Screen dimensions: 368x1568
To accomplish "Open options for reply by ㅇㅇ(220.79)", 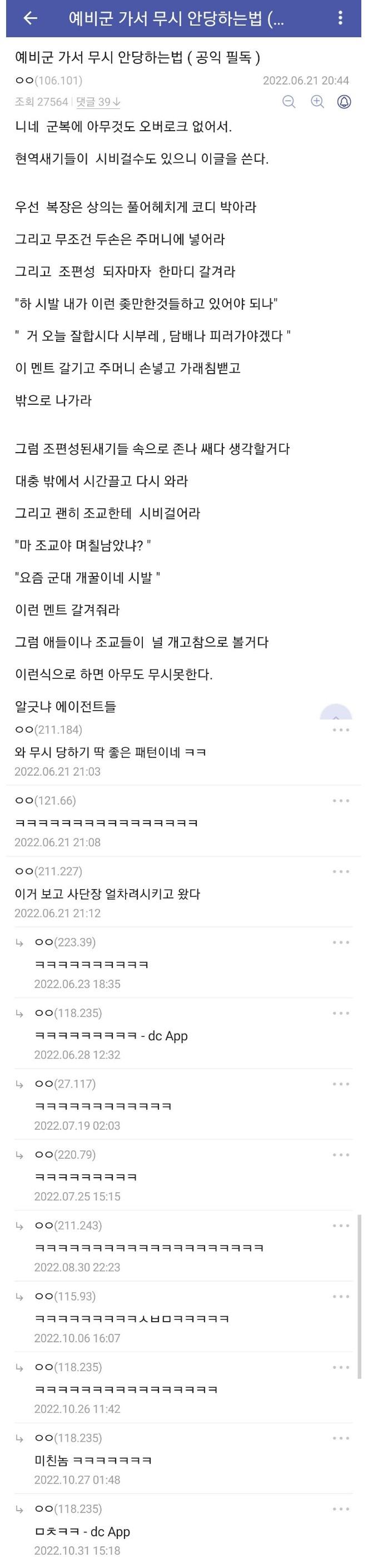I will (x=341, y=1155).
